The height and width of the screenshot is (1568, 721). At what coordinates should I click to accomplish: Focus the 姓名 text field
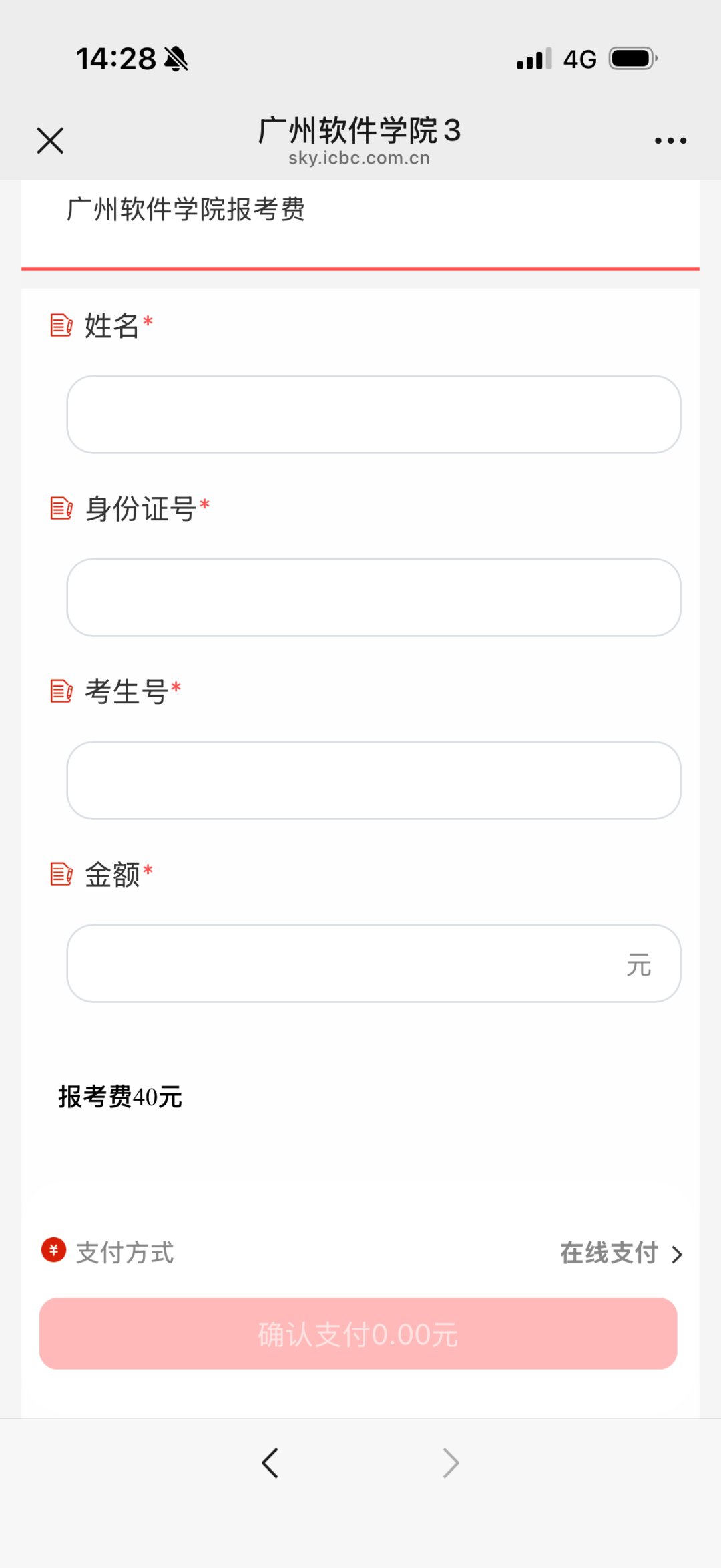point(373,414)
